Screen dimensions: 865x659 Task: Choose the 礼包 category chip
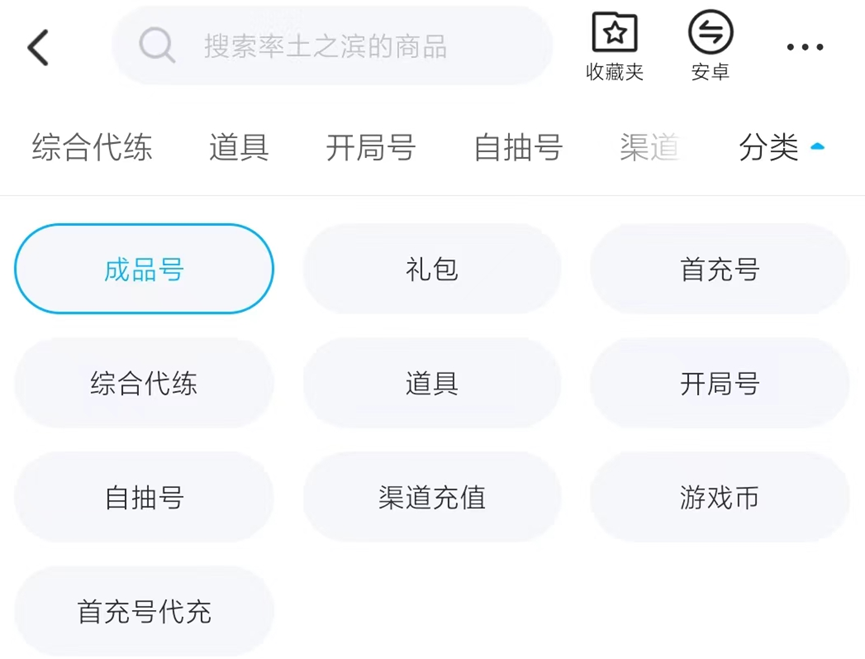click(x=432, y=269)
